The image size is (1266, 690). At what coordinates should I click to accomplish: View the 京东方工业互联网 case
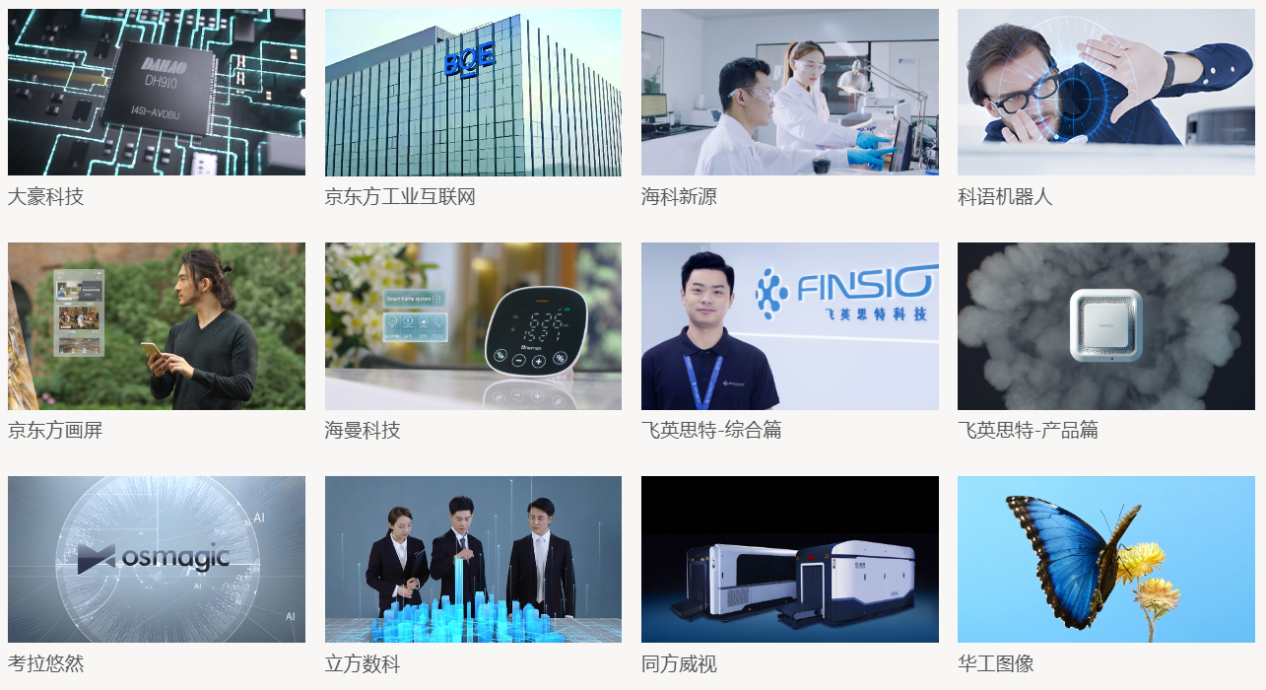(473, 93)
